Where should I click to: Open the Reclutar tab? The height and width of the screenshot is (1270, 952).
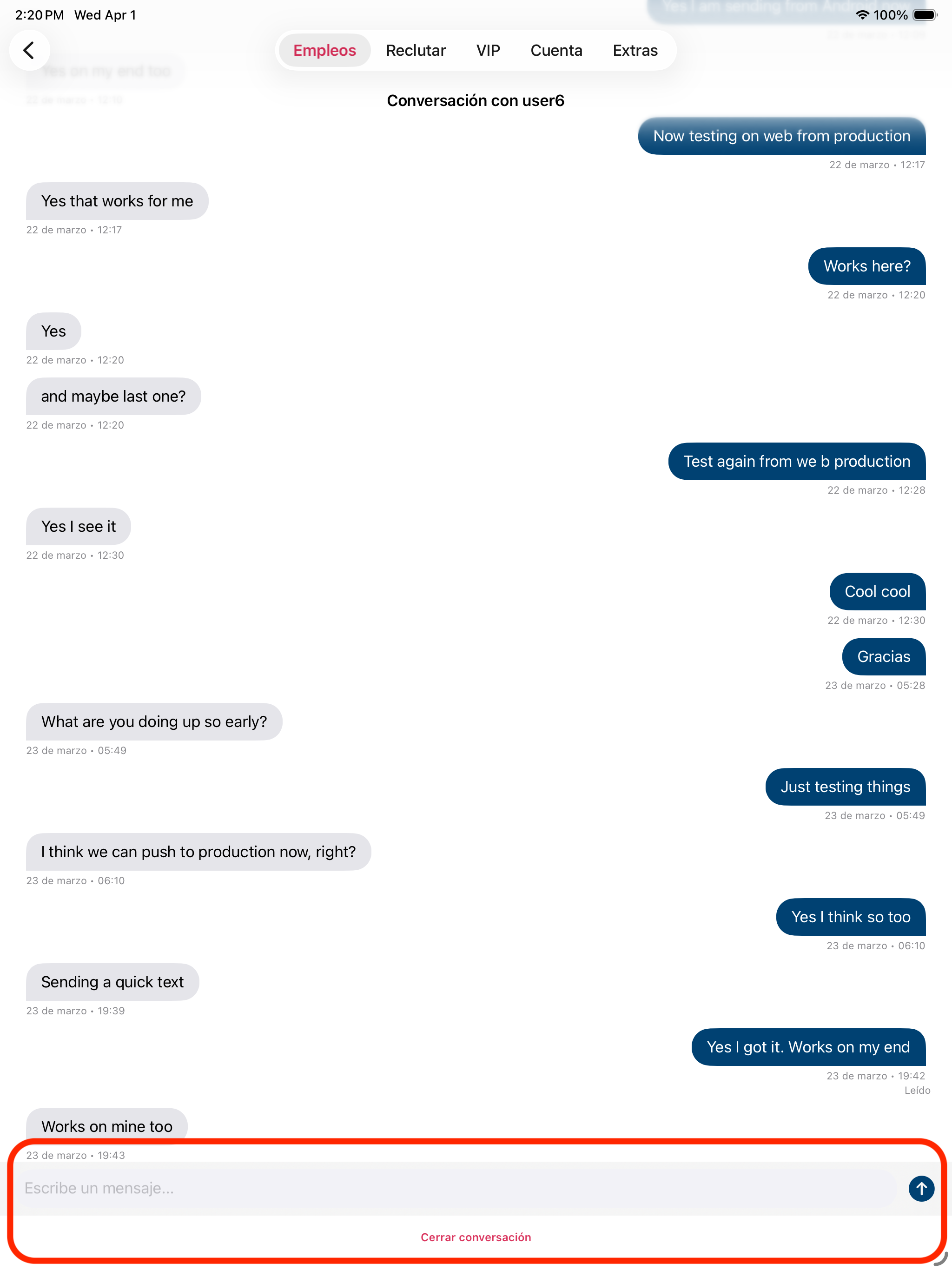click(416, 51)
